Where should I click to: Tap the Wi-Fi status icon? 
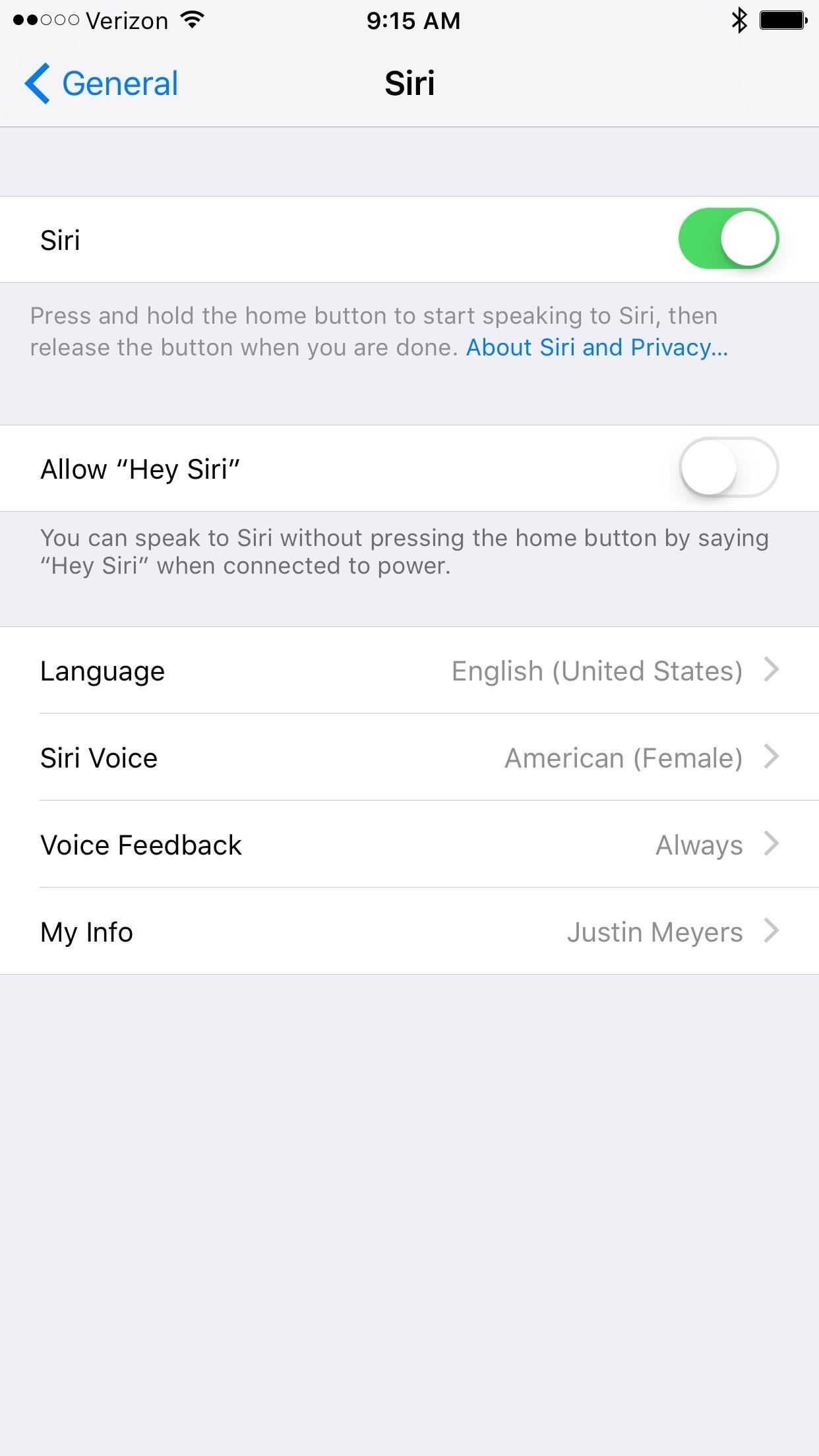(x=191, y=20)
